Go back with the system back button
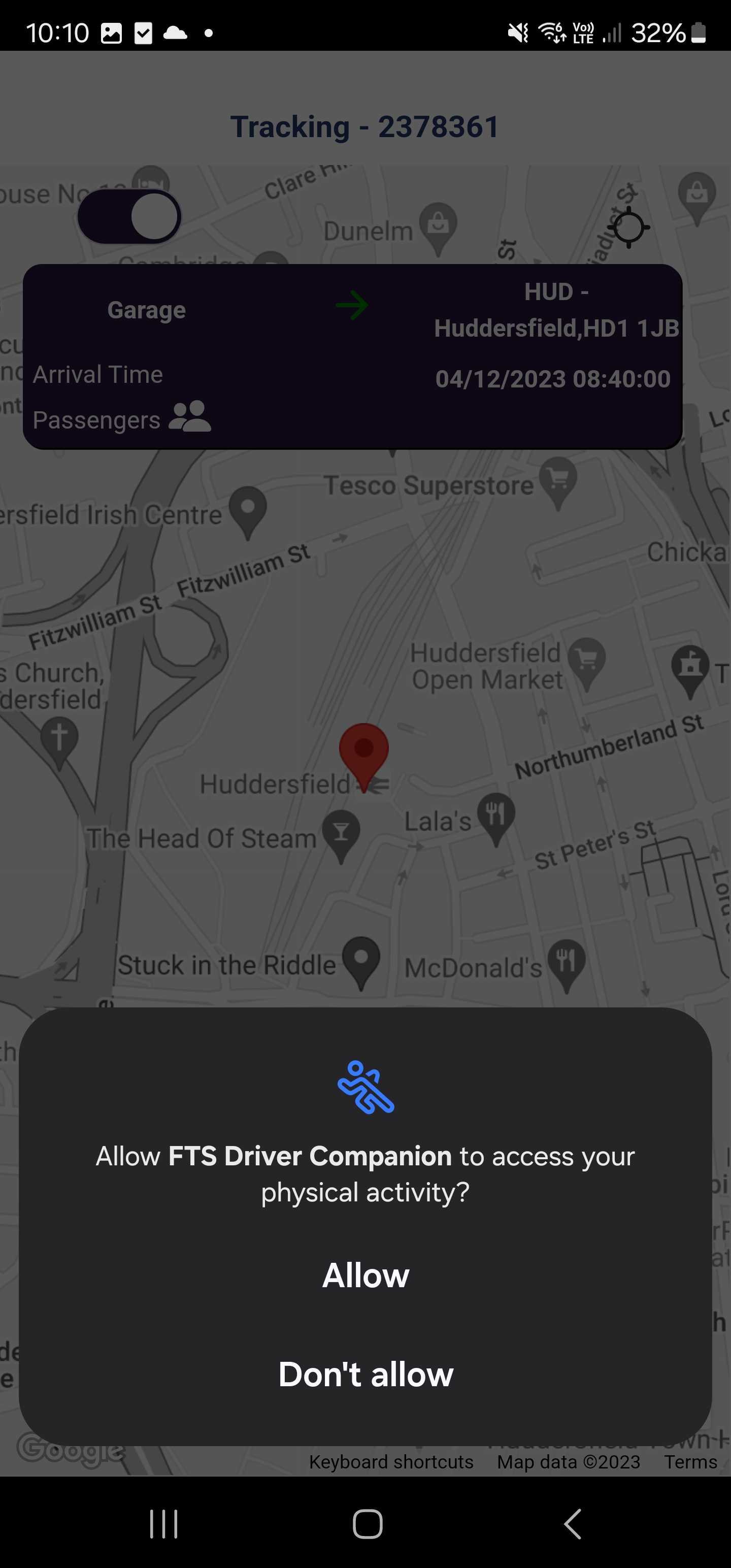 coord(572,1523)
